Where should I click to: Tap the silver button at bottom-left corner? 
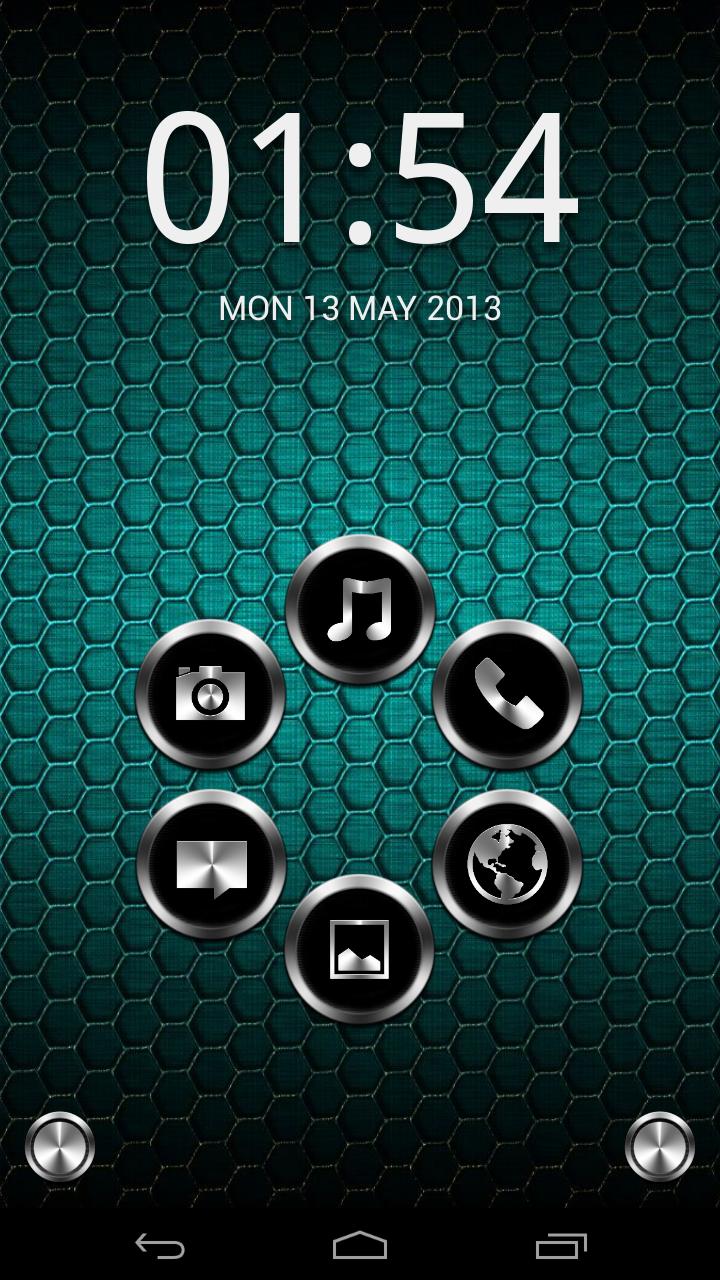coord(60,1146)
